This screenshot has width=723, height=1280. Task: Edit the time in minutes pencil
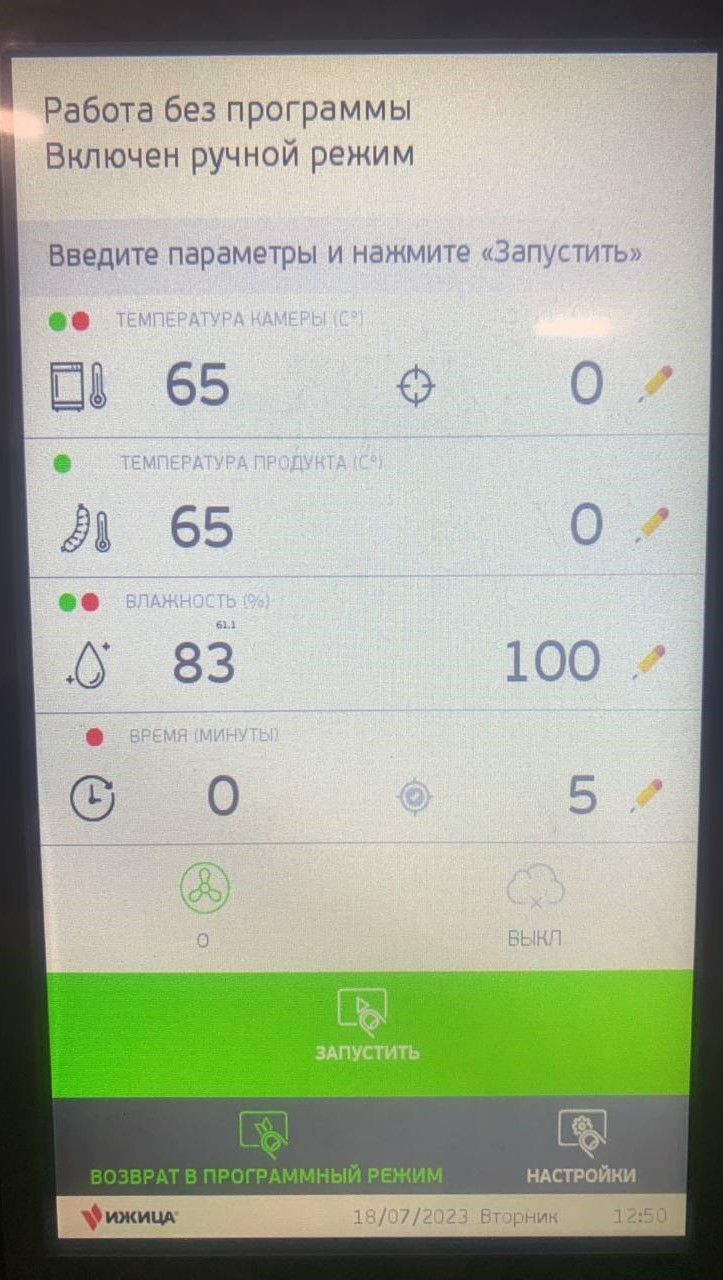pos(647,795)
